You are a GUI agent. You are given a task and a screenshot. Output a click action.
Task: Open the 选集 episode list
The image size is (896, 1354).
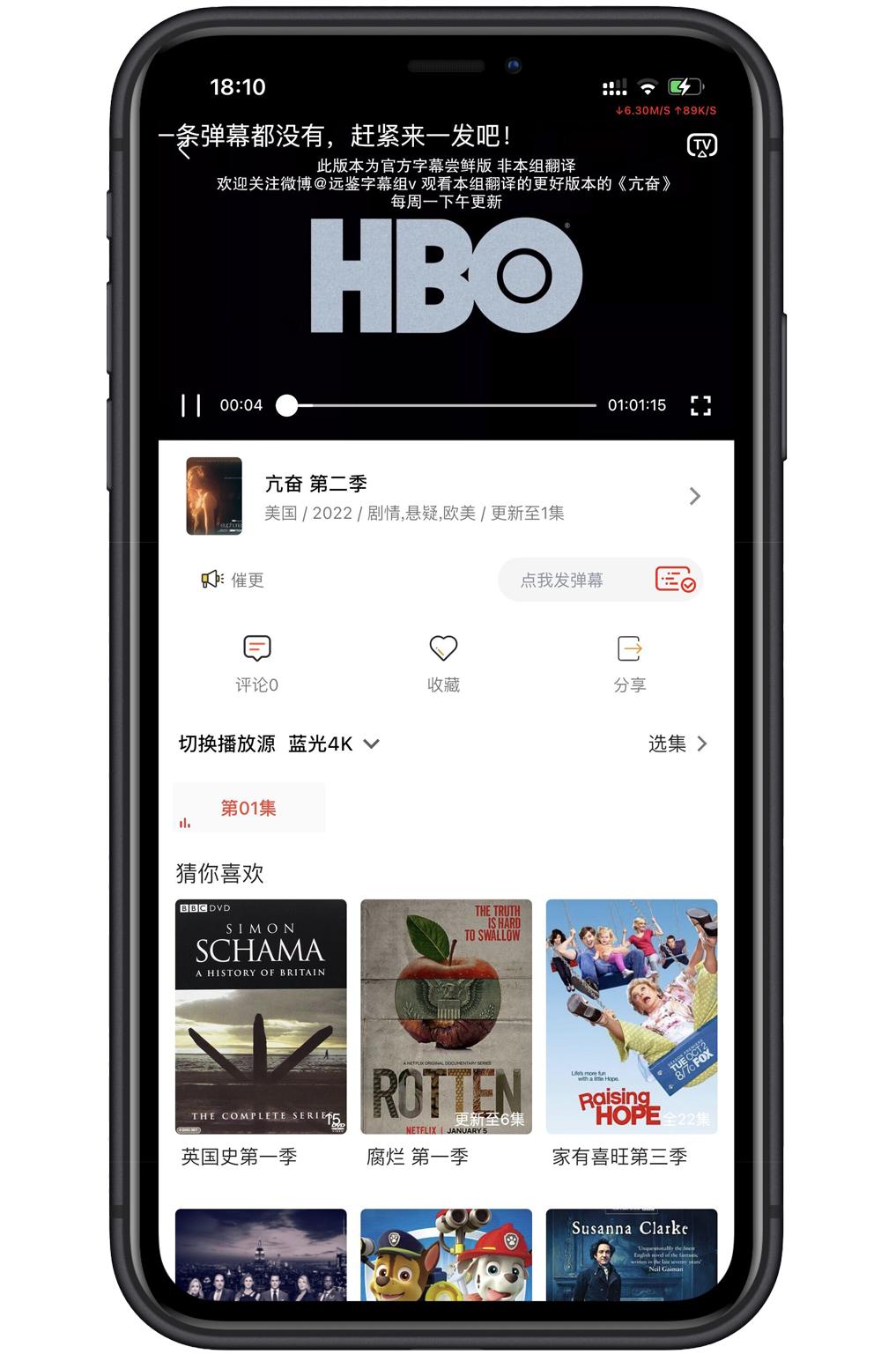click(x=678, y=744)
